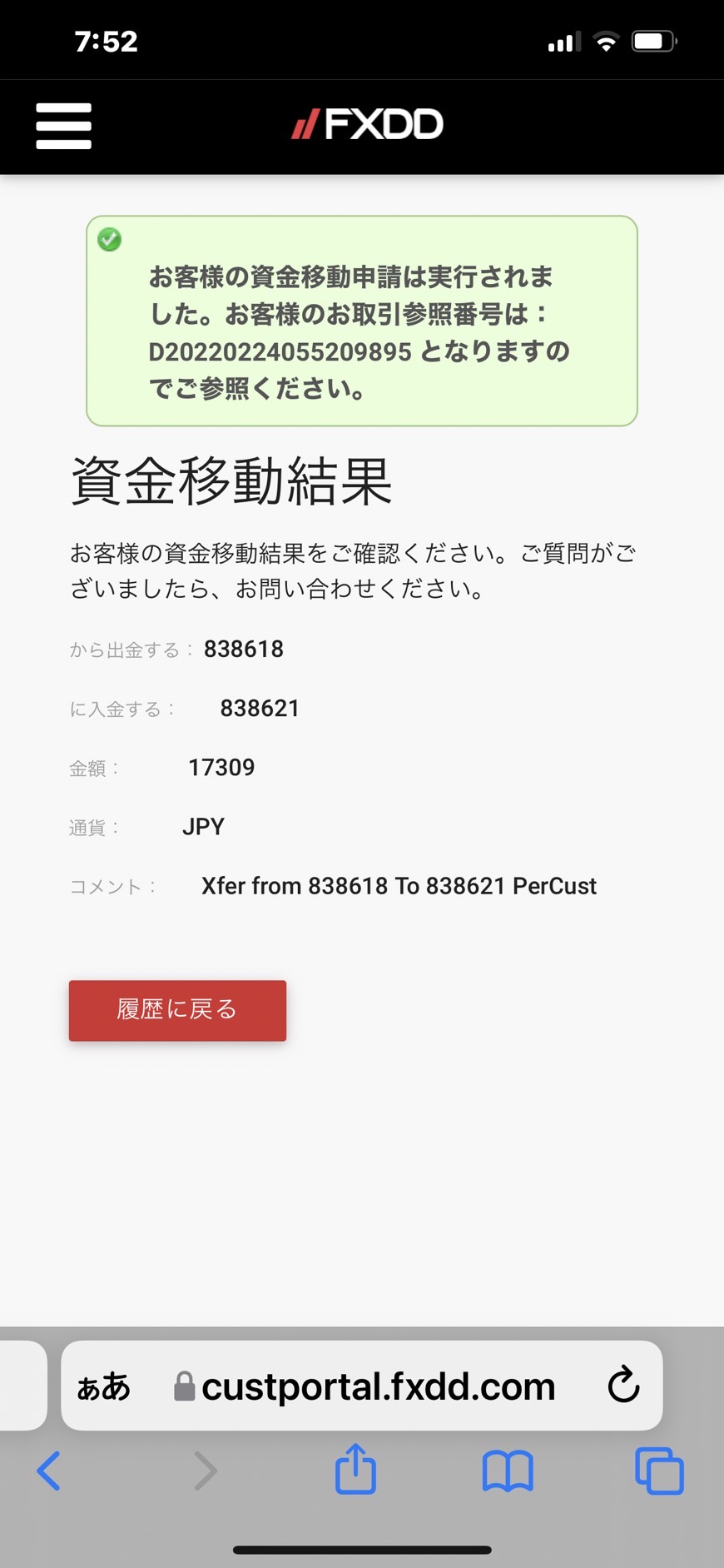The width and height of the screenshot is (724, 1568).
Task: Share this page
Action: 356,1469
